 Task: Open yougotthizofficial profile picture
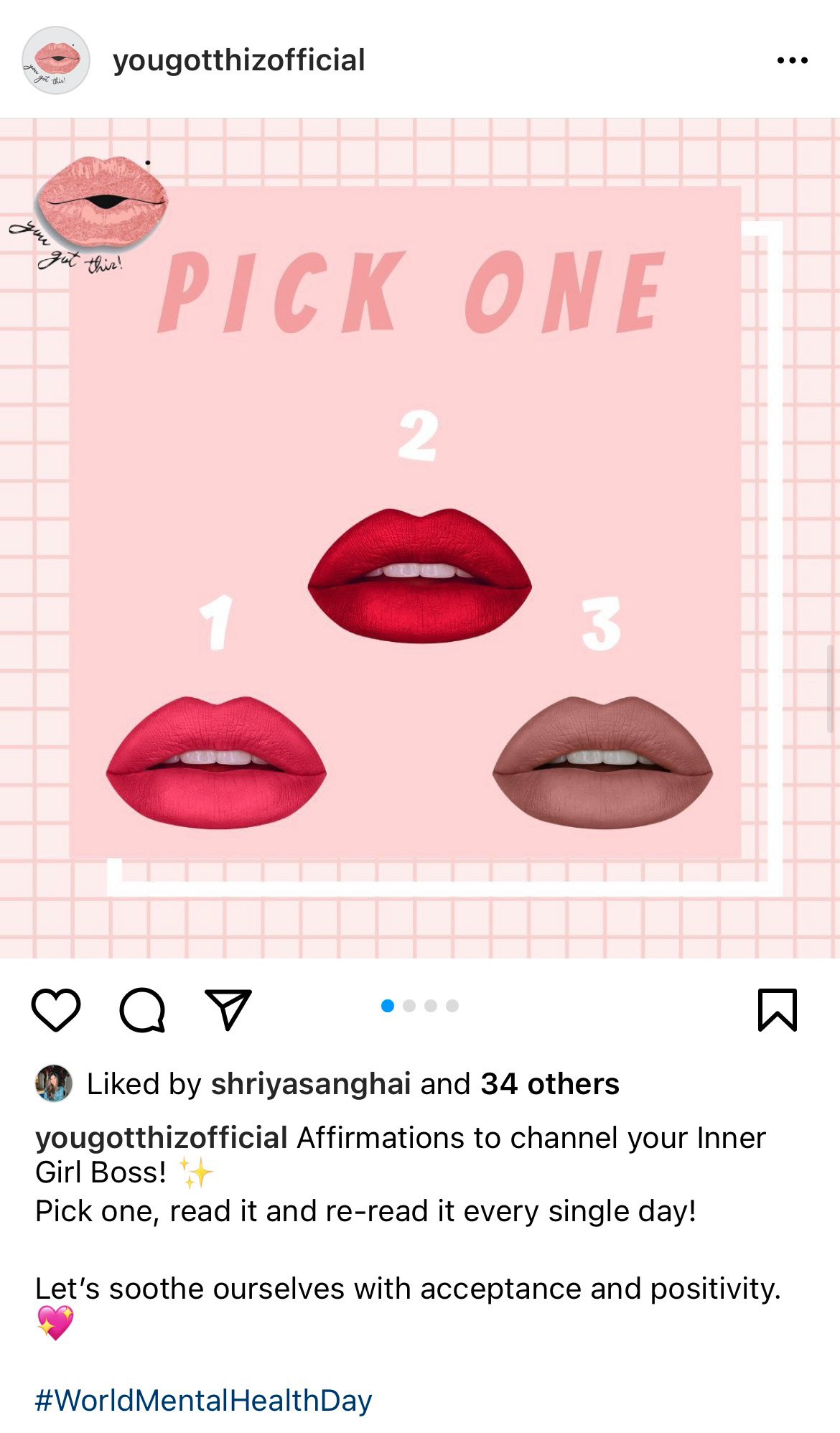(56, 60)
